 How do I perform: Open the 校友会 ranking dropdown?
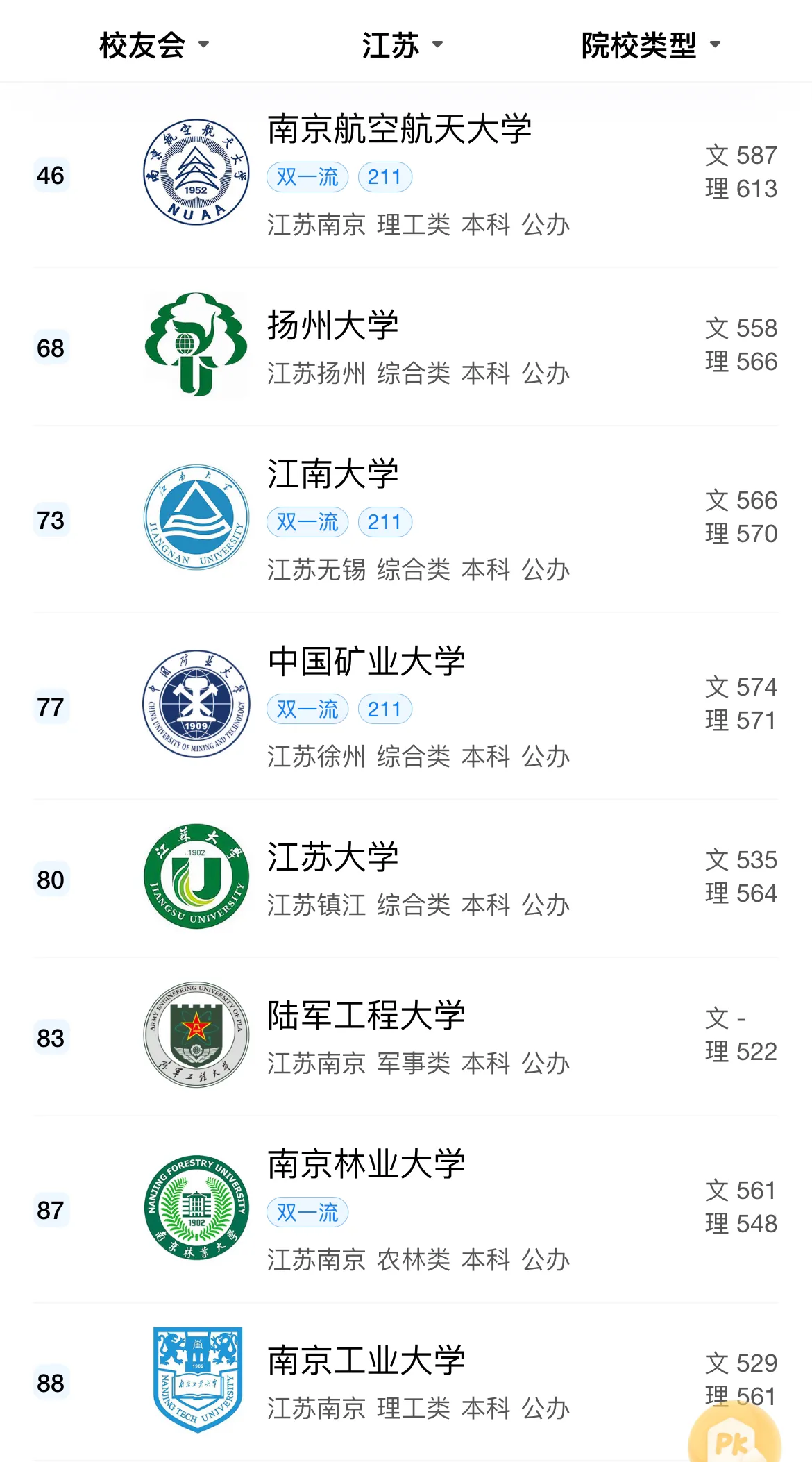tap(153, 45)
